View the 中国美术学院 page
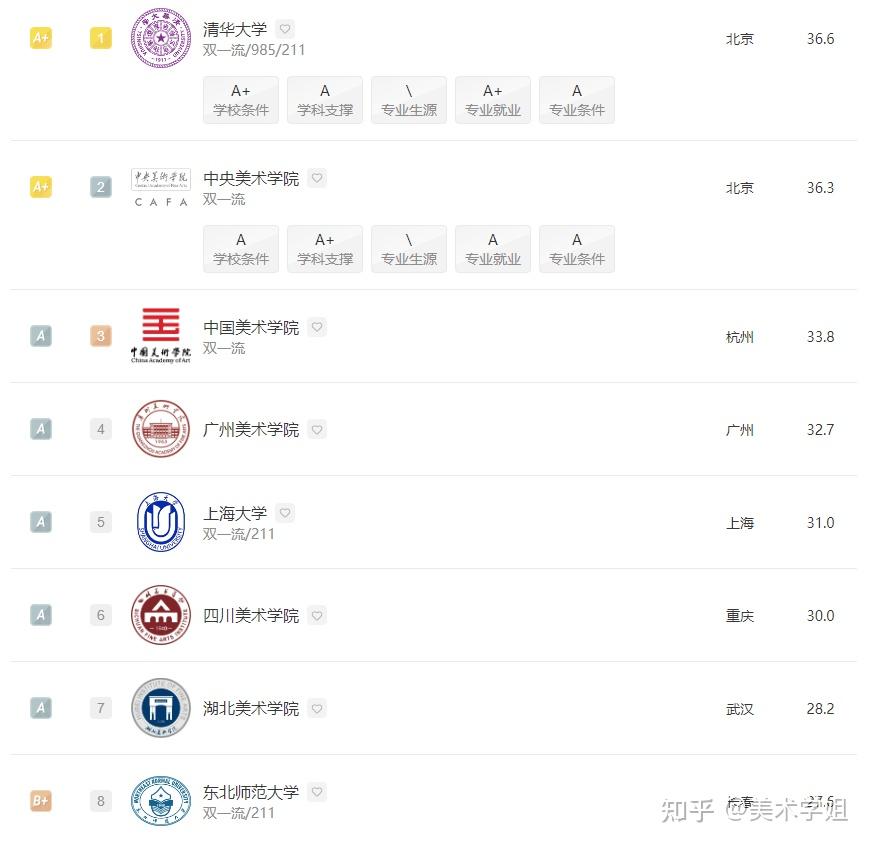Image resolution: width=870 pixels, height=844 pixels. 251,328
